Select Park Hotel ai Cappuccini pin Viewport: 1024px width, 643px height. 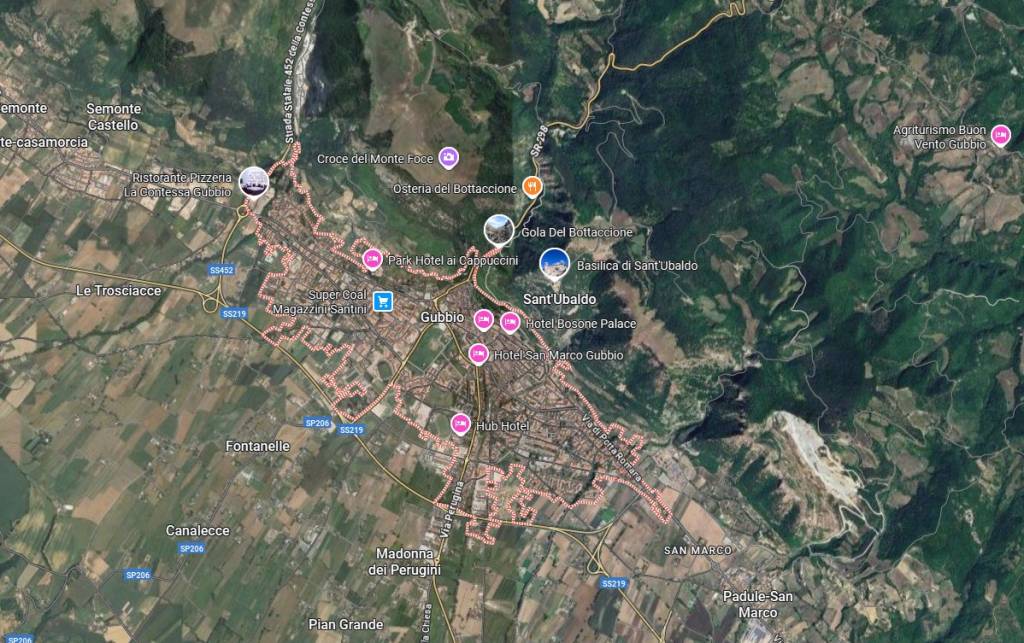tap(372, 259)
